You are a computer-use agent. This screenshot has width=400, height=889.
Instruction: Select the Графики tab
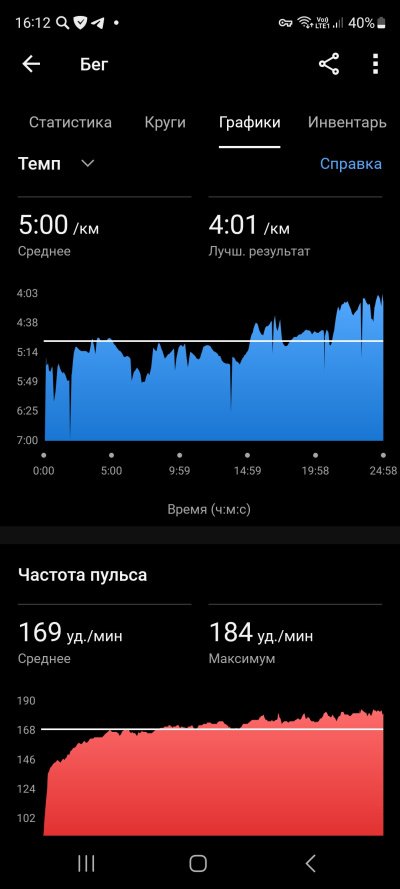point(249,122)
